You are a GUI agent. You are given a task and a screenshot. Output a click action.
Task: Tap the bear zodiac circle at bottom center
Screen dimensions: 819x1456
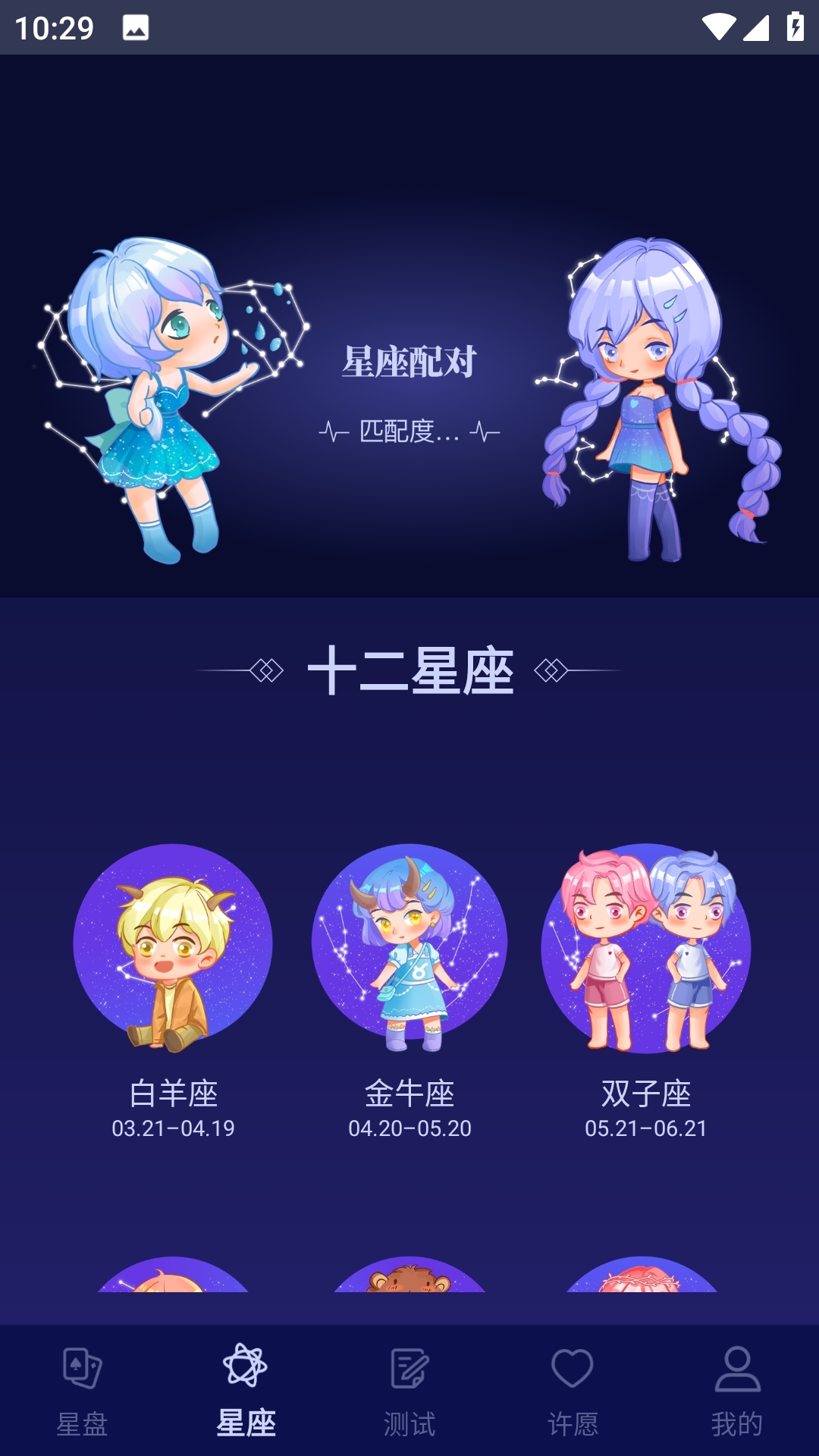point(409,1282)
